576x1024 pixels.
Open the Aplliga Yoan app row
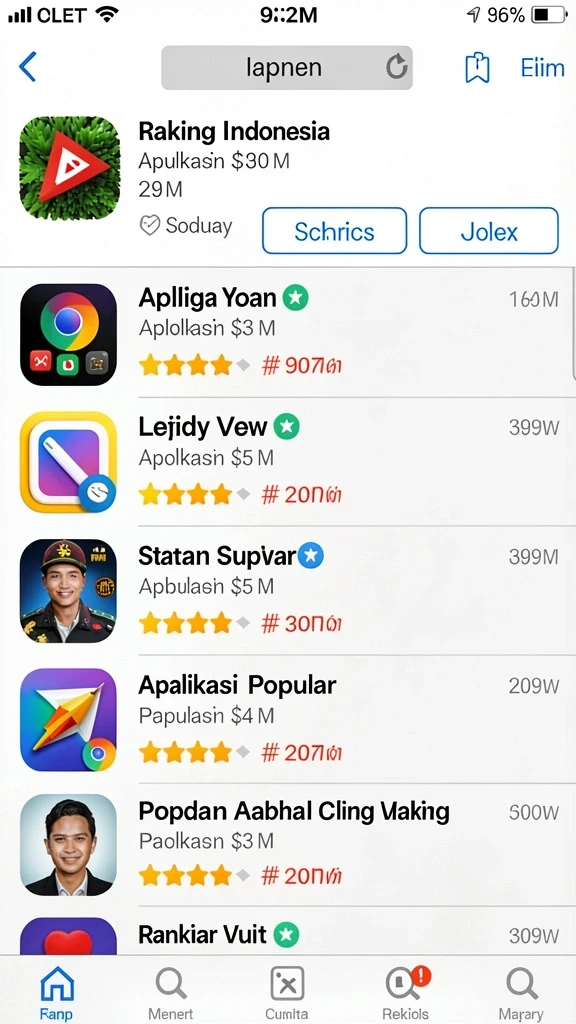point(288,333)
